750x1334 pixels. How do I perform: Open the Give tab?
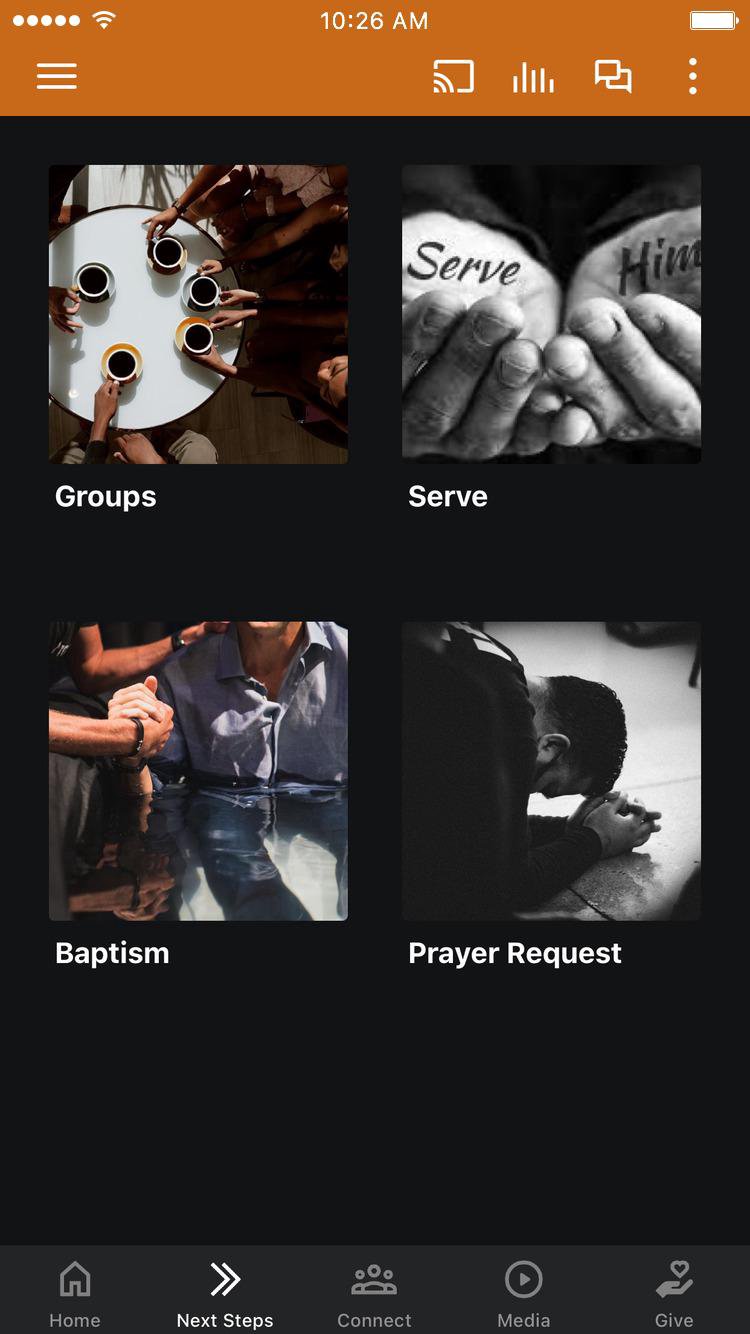[674, 1292]
